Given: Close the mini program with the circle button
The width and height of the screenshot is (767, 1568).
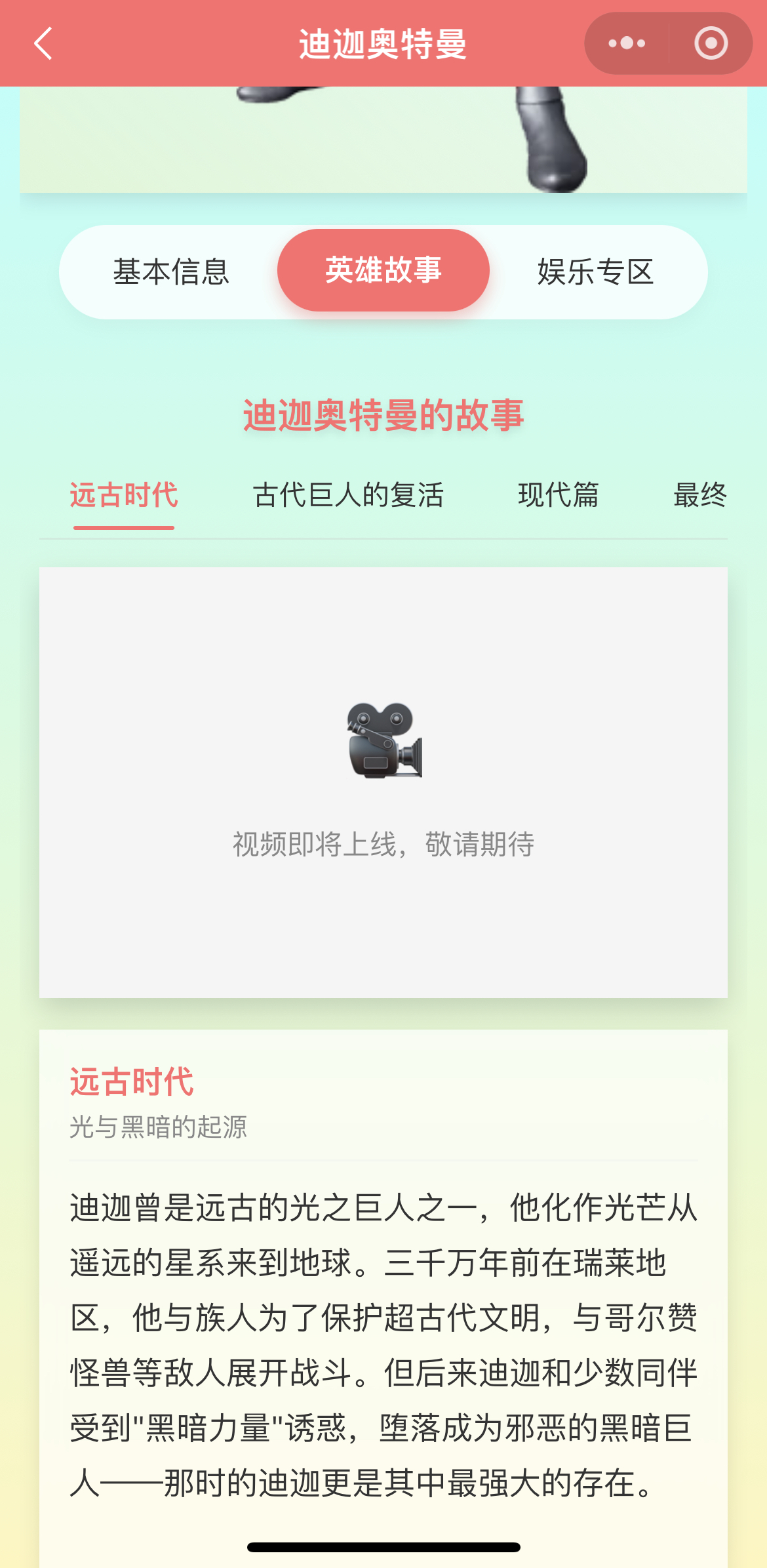Looking at the screenshot, I should (x=711, y=43).
